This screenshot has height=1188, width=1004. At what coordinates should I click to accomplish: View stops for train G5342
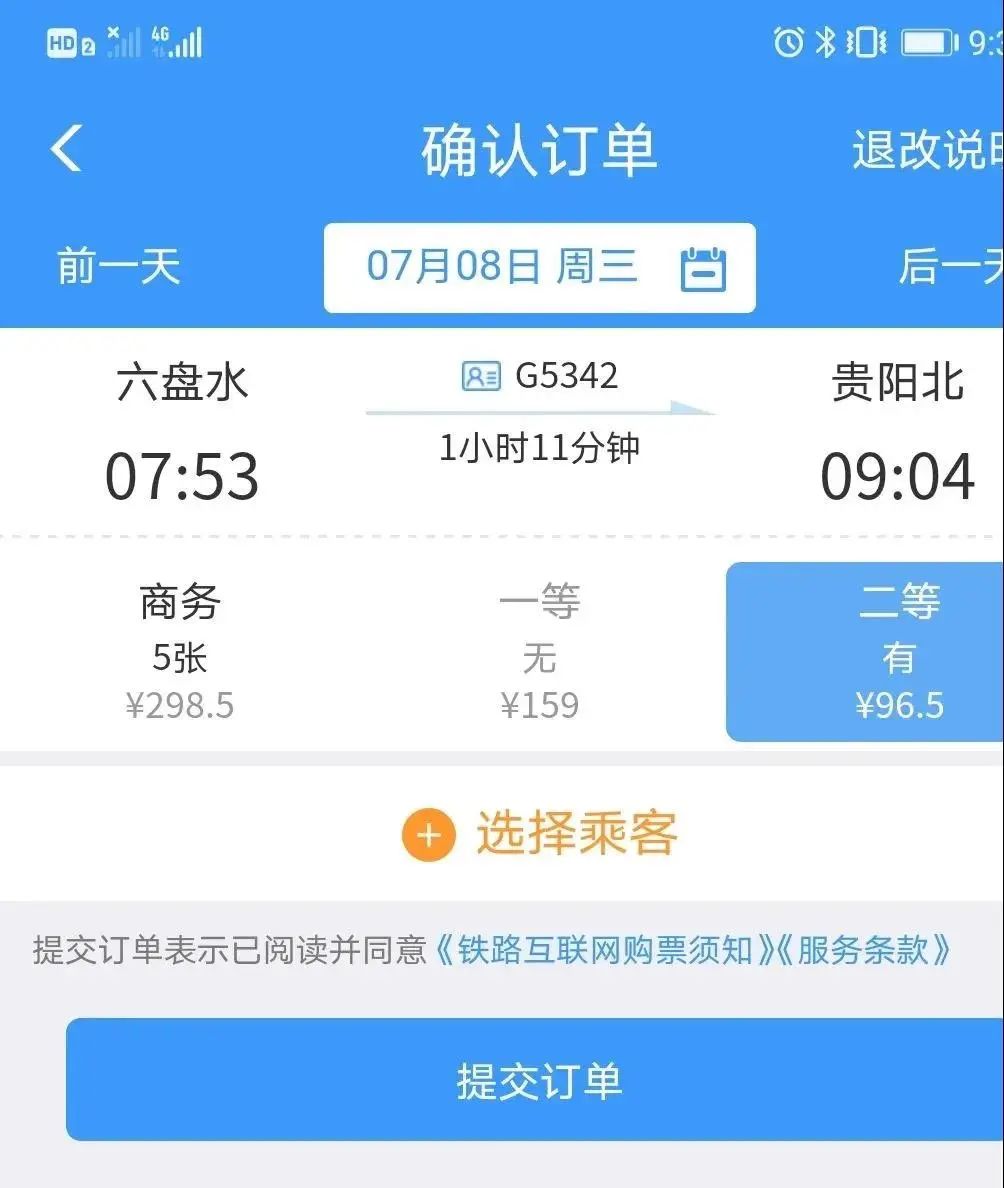[540, 377]
